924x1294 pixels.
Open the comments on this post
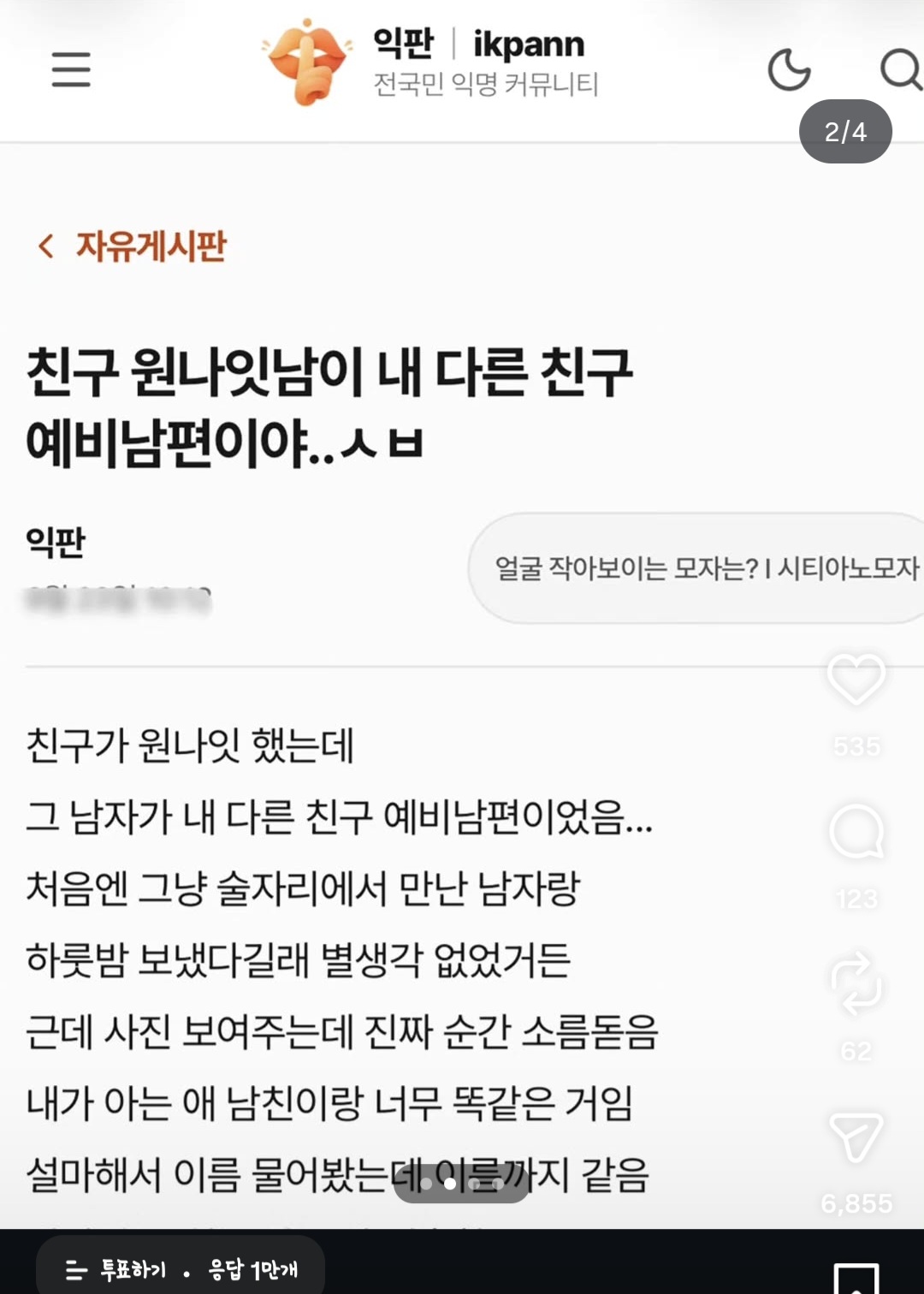856,832
